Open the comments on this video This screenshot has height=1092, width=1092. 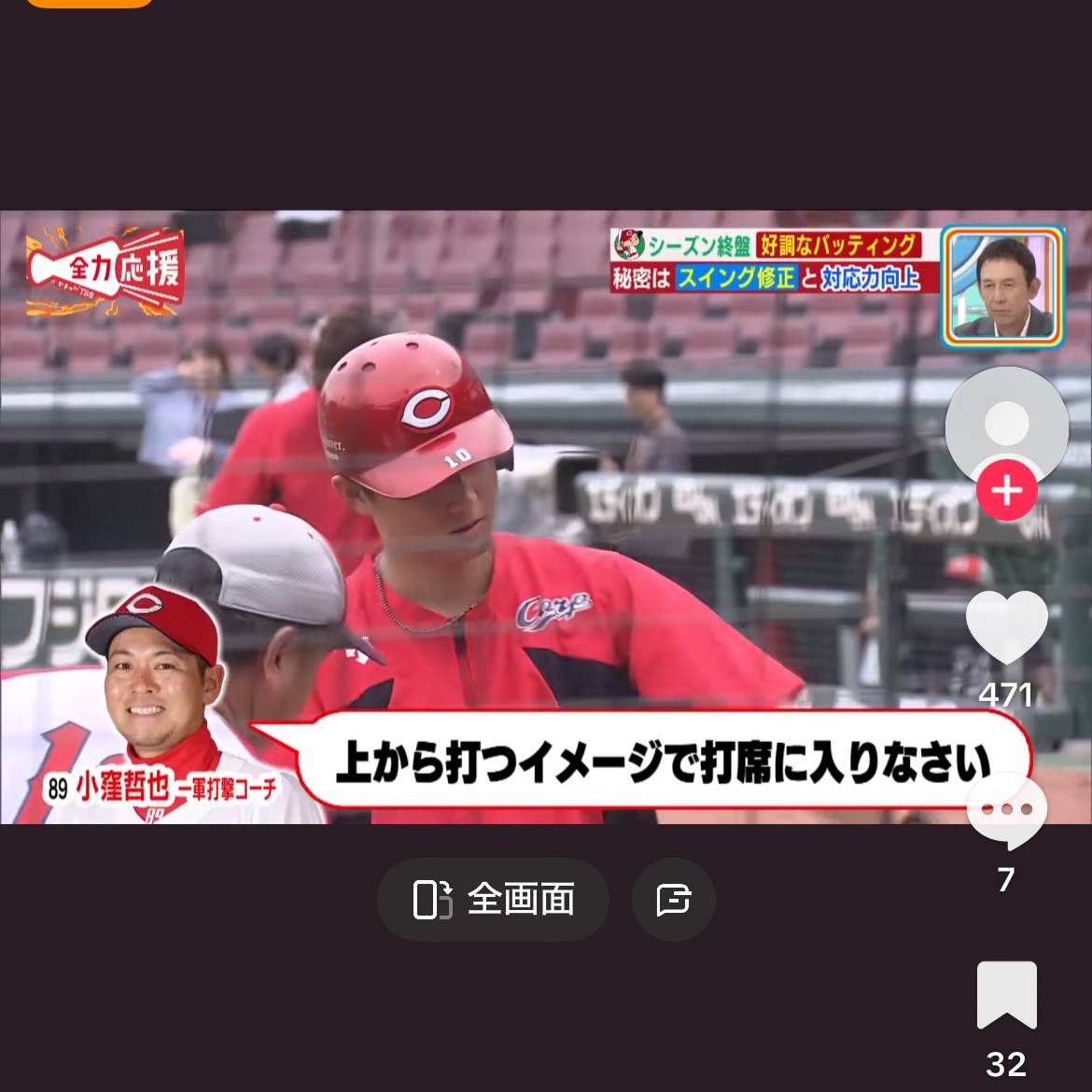pyautogui.click(x=1006, y=812)
